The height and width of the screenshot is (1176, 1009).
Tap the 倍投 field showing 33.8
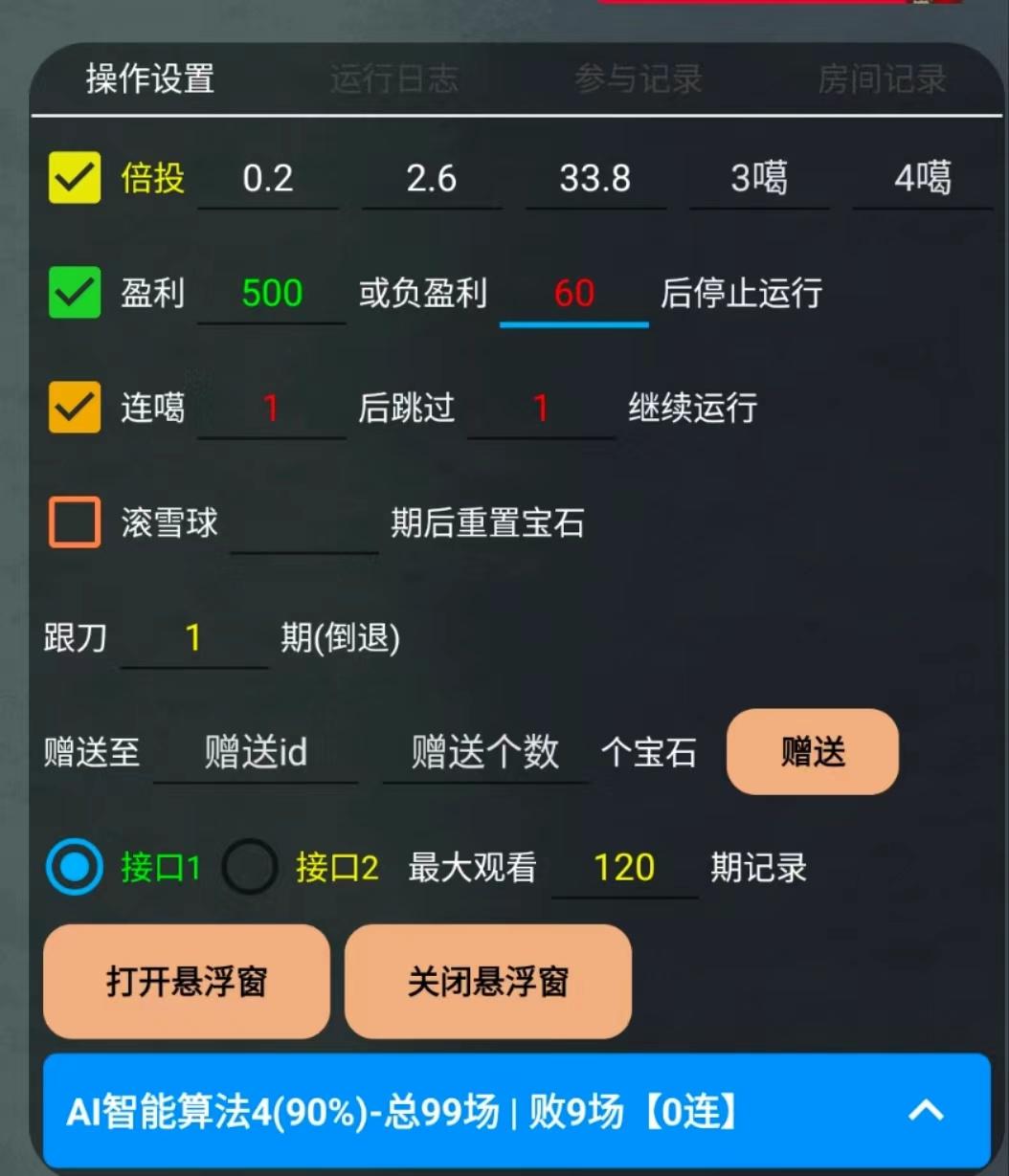tap(595, 179)
